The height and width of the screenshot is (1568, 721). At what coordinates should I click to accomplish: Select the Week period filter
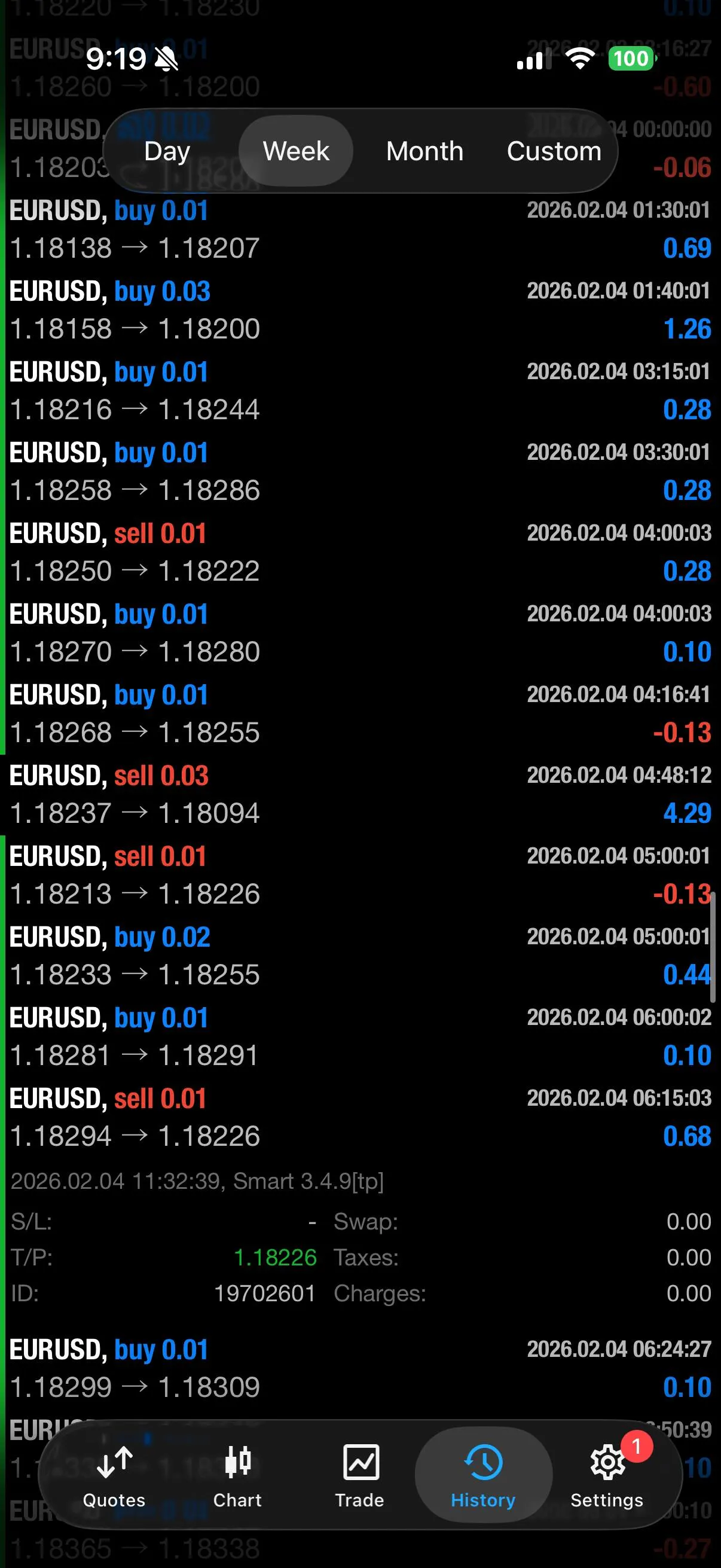click(x=296, y=151)
